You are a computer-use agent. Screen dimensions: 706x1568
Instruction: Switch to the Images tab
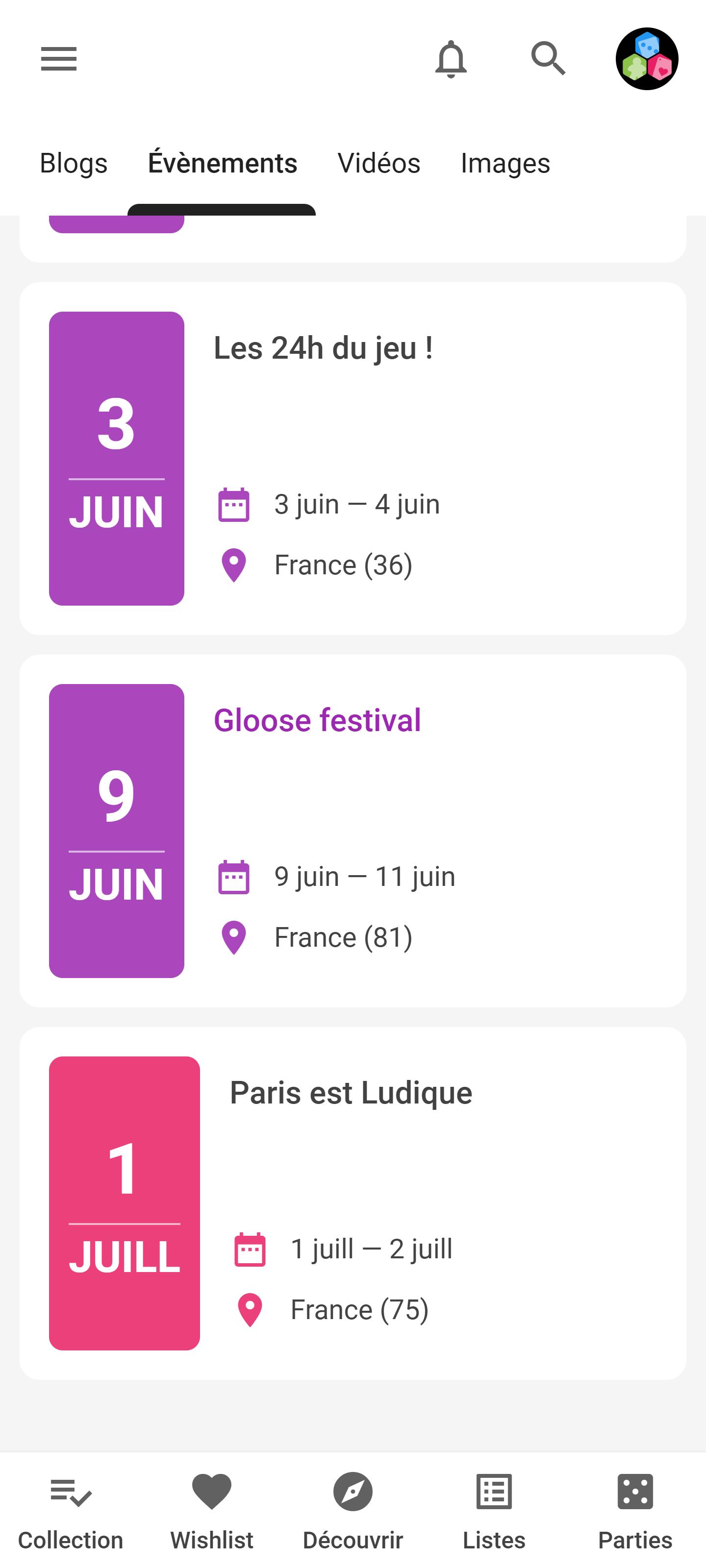505,163
